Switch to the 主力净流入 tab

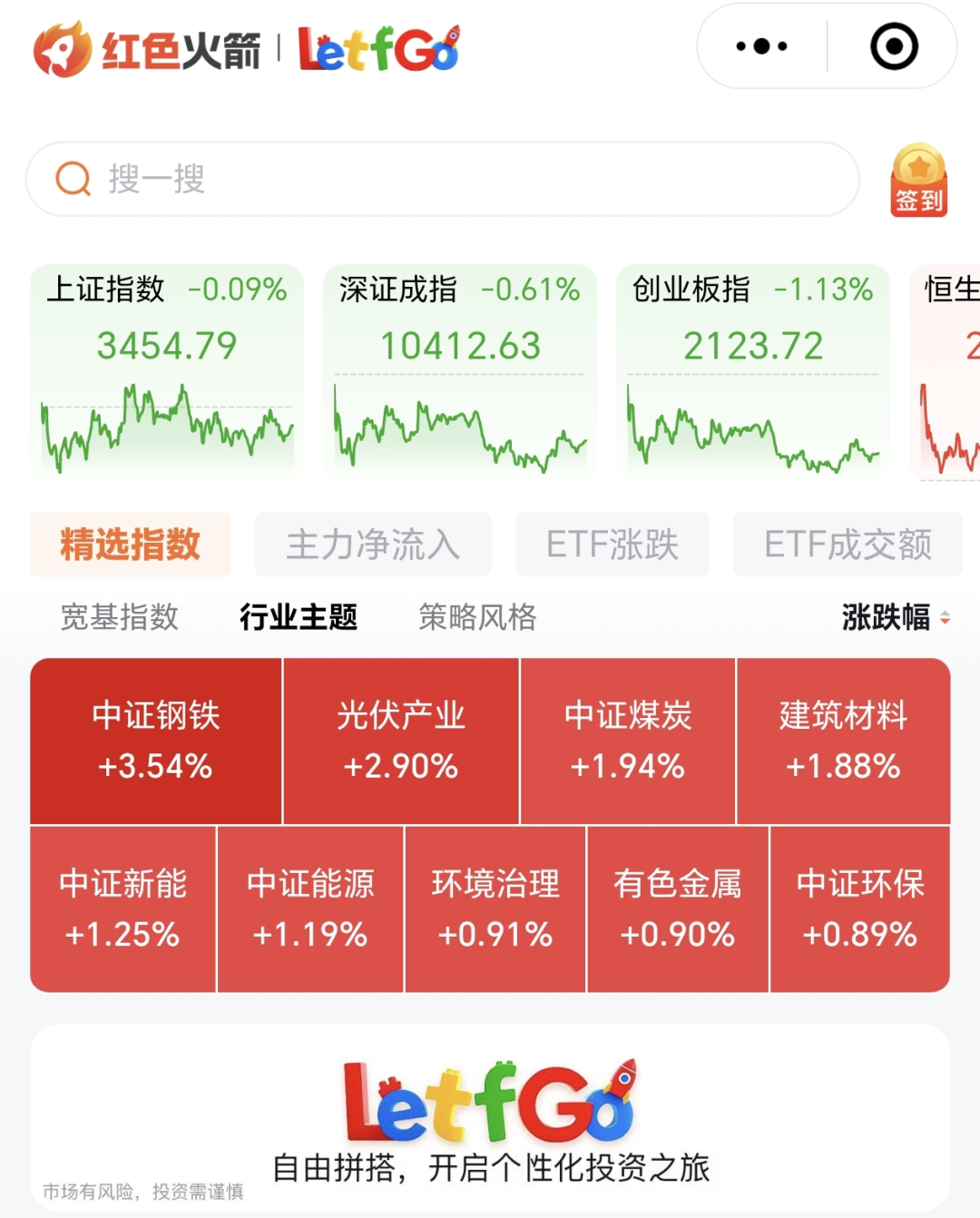tap(373, 545)
